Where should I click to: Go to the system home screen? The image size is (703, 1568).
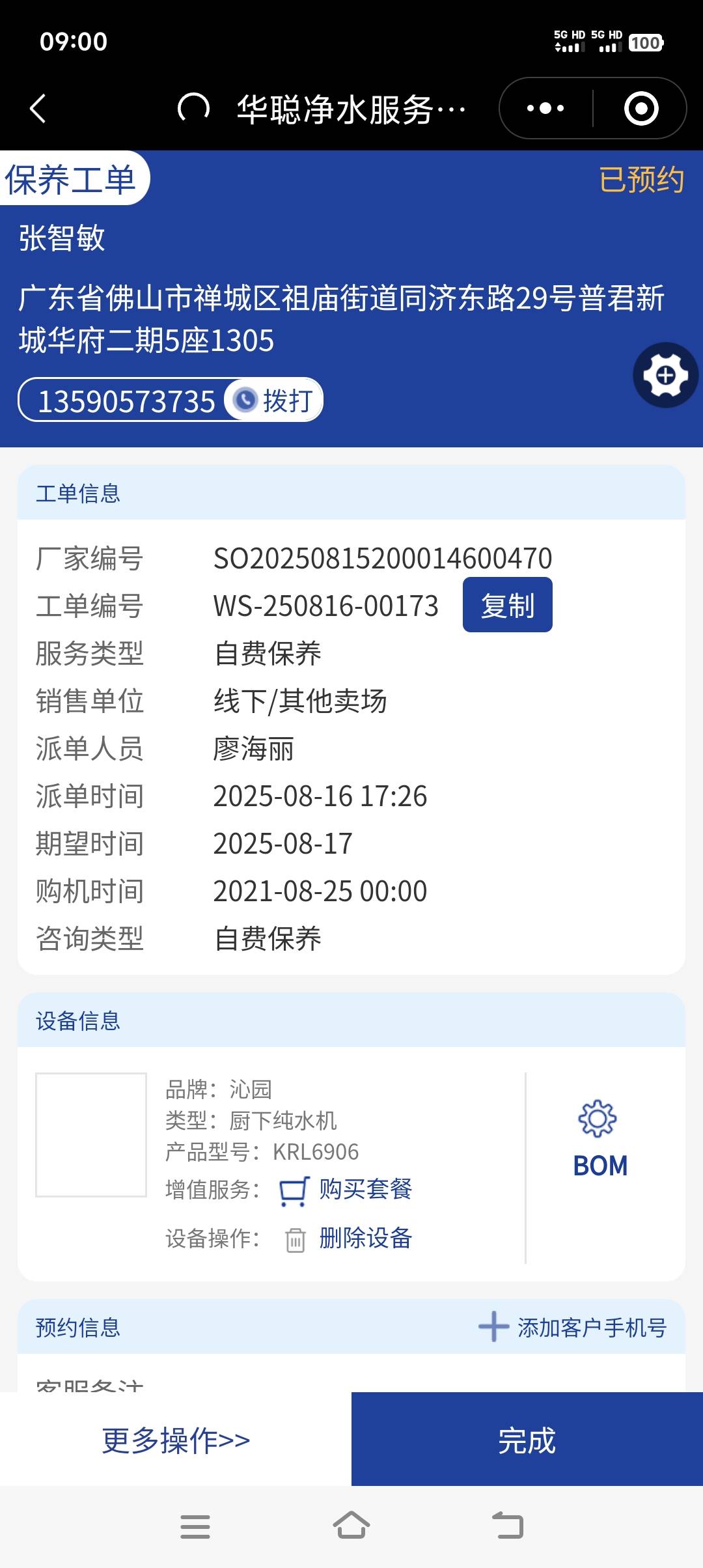click(351, 1526)
